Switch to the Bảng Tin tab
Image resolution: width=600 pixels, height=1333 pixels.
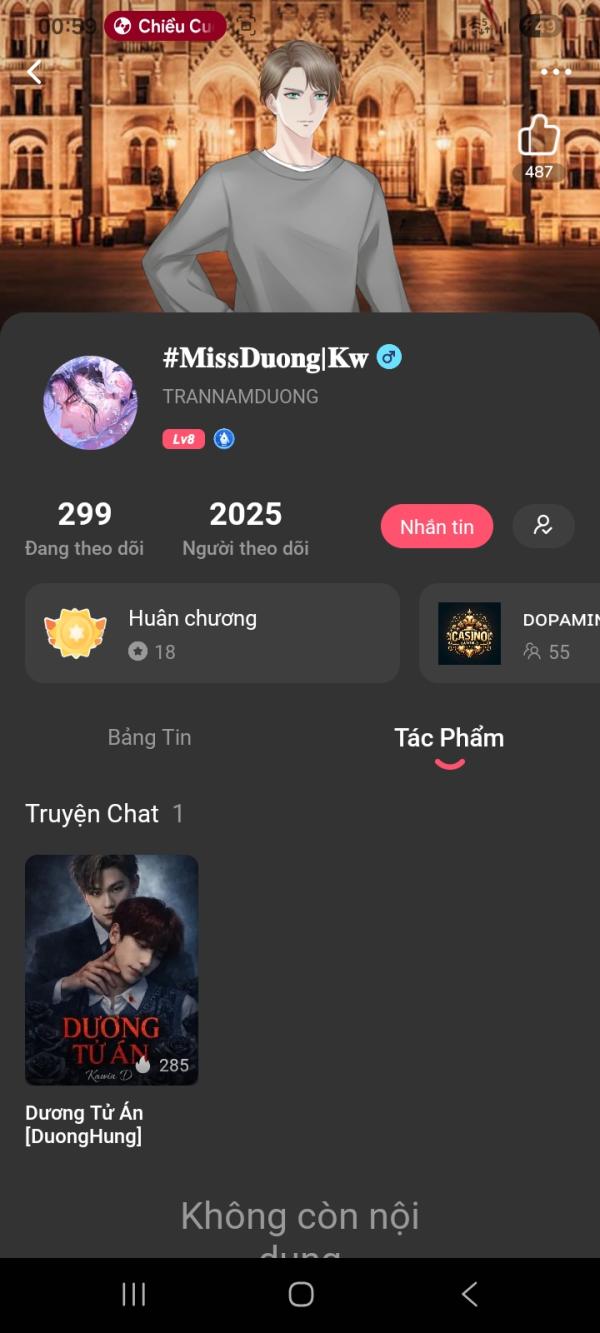pyautogui.click(x=149, y=738)
